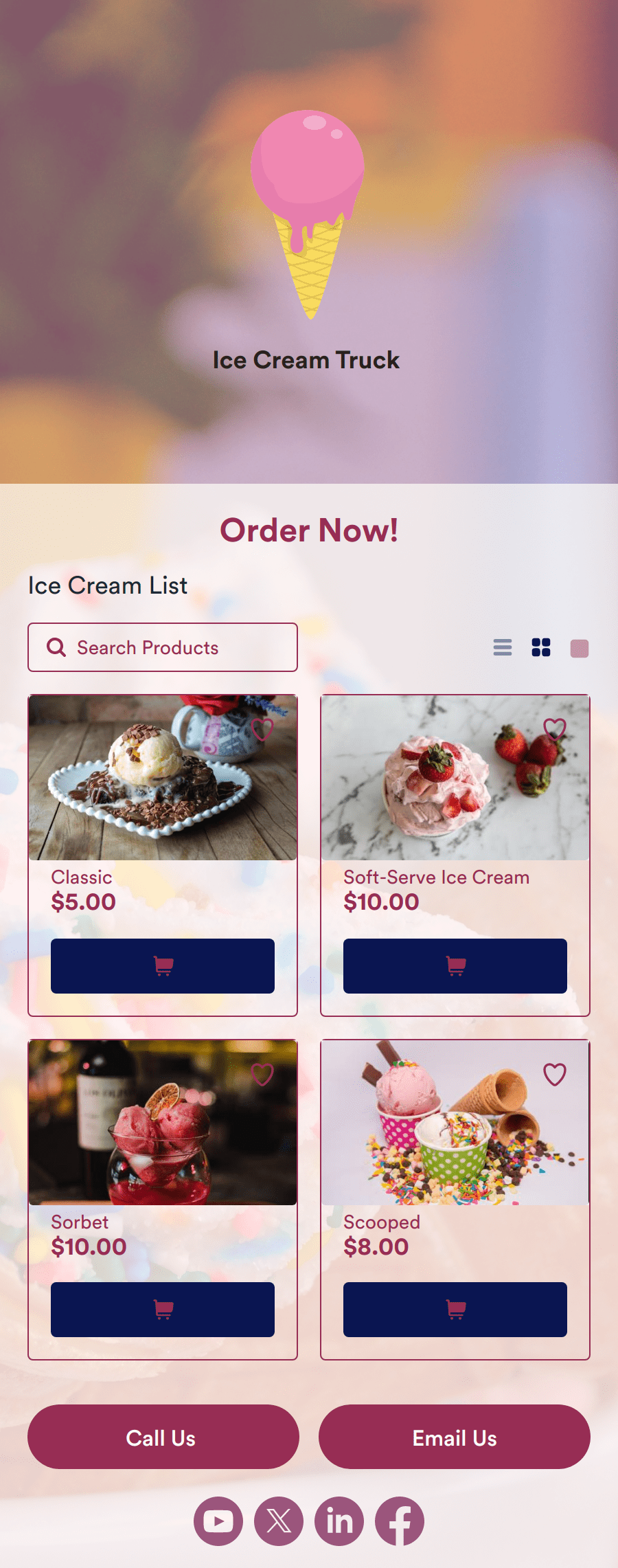Click the Email Us button
The width and height of the screenshot is (618, 1568).
tap(455, 1437)
